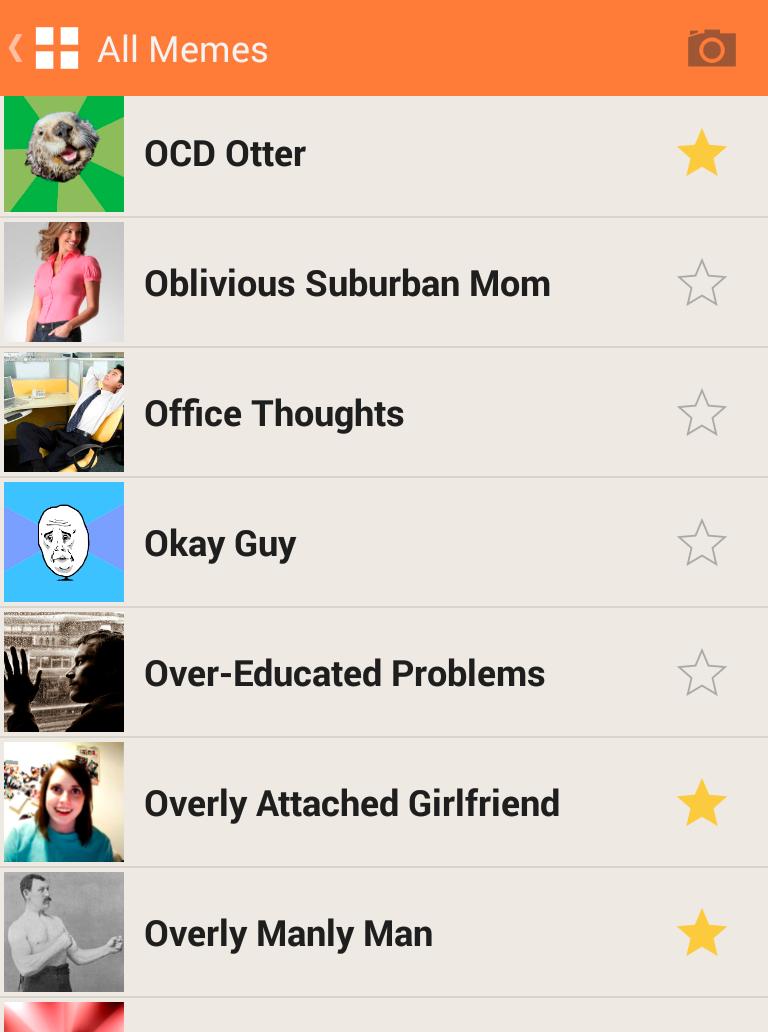Click the grid icon in the header
Screen dimensions: 768x1032
coord(57,47)
